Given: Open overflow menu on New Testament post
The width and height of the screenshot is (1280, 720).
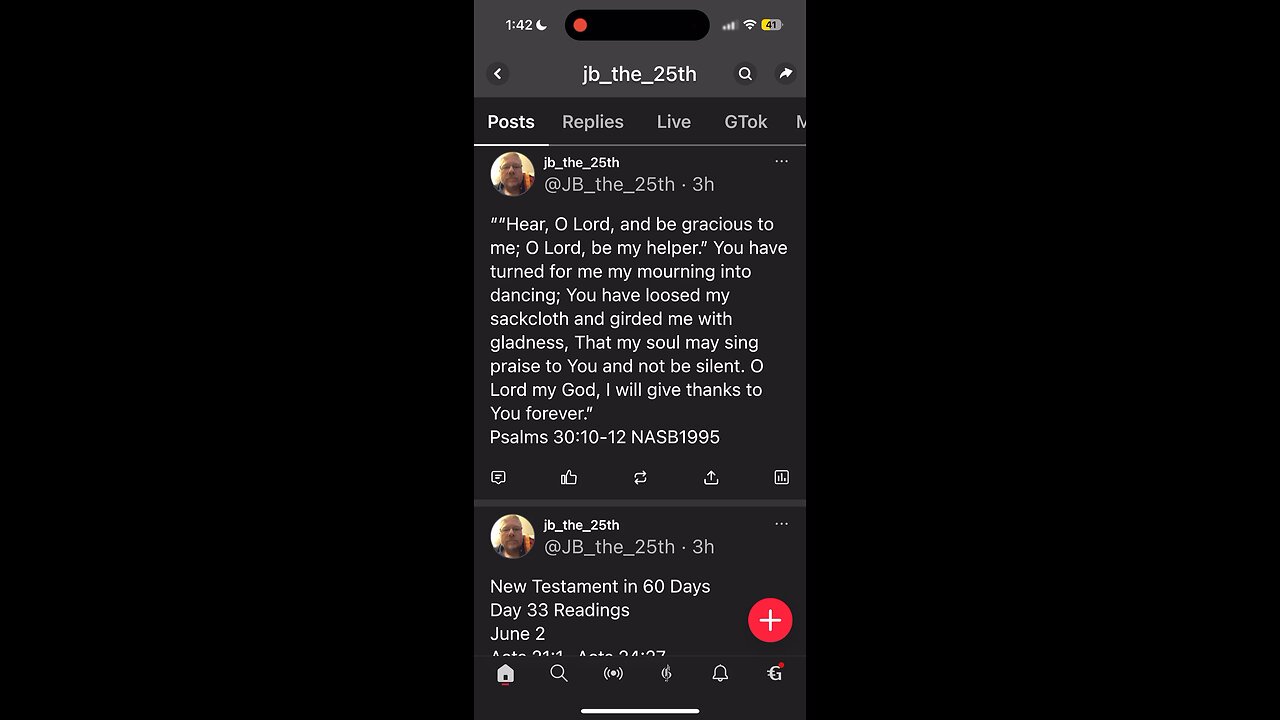Looking at the screenshot, I should click(x=781, y=524).
